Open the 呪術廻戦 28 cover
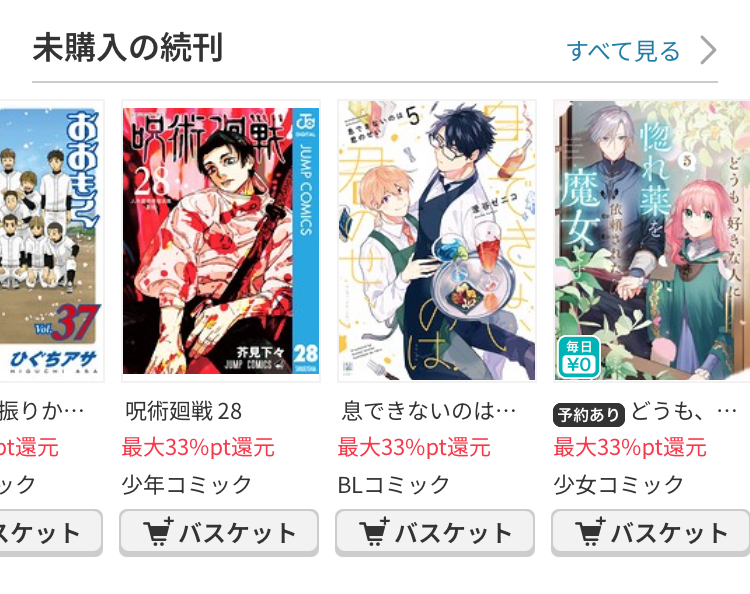This screenshot has height=594, width=750. coord(220,240)
